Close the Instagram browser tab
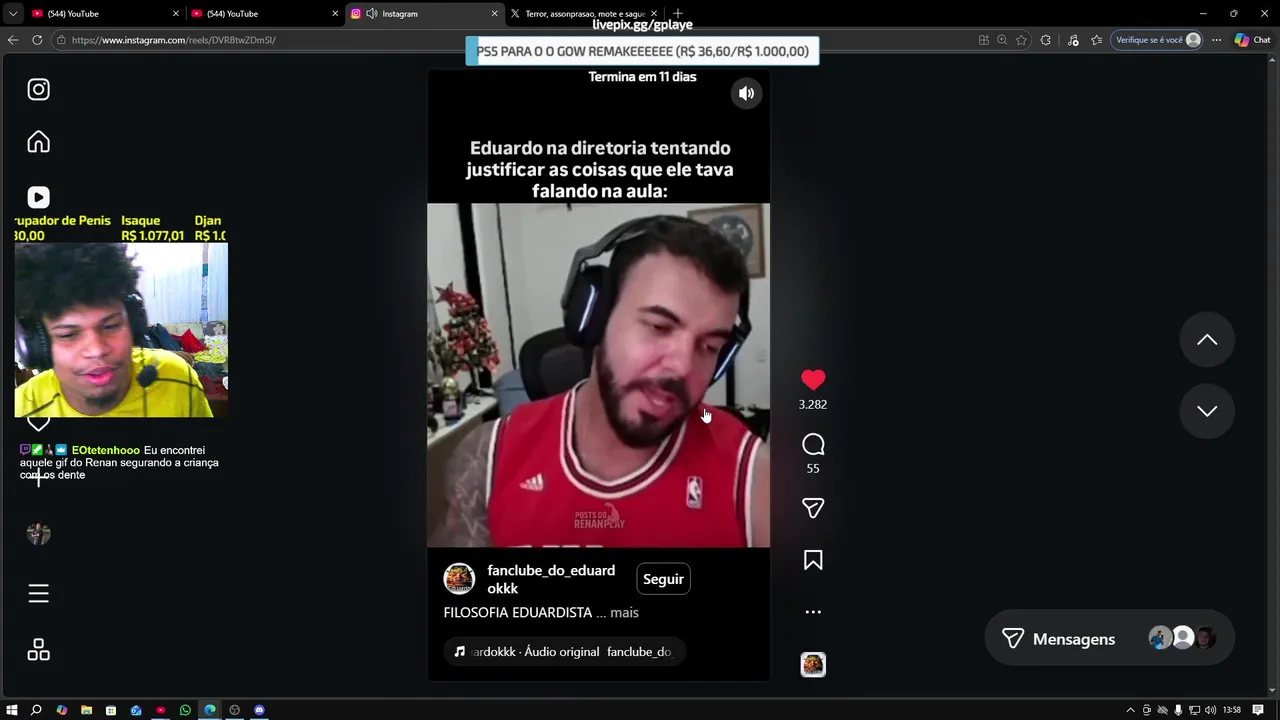 coord(494,14)
